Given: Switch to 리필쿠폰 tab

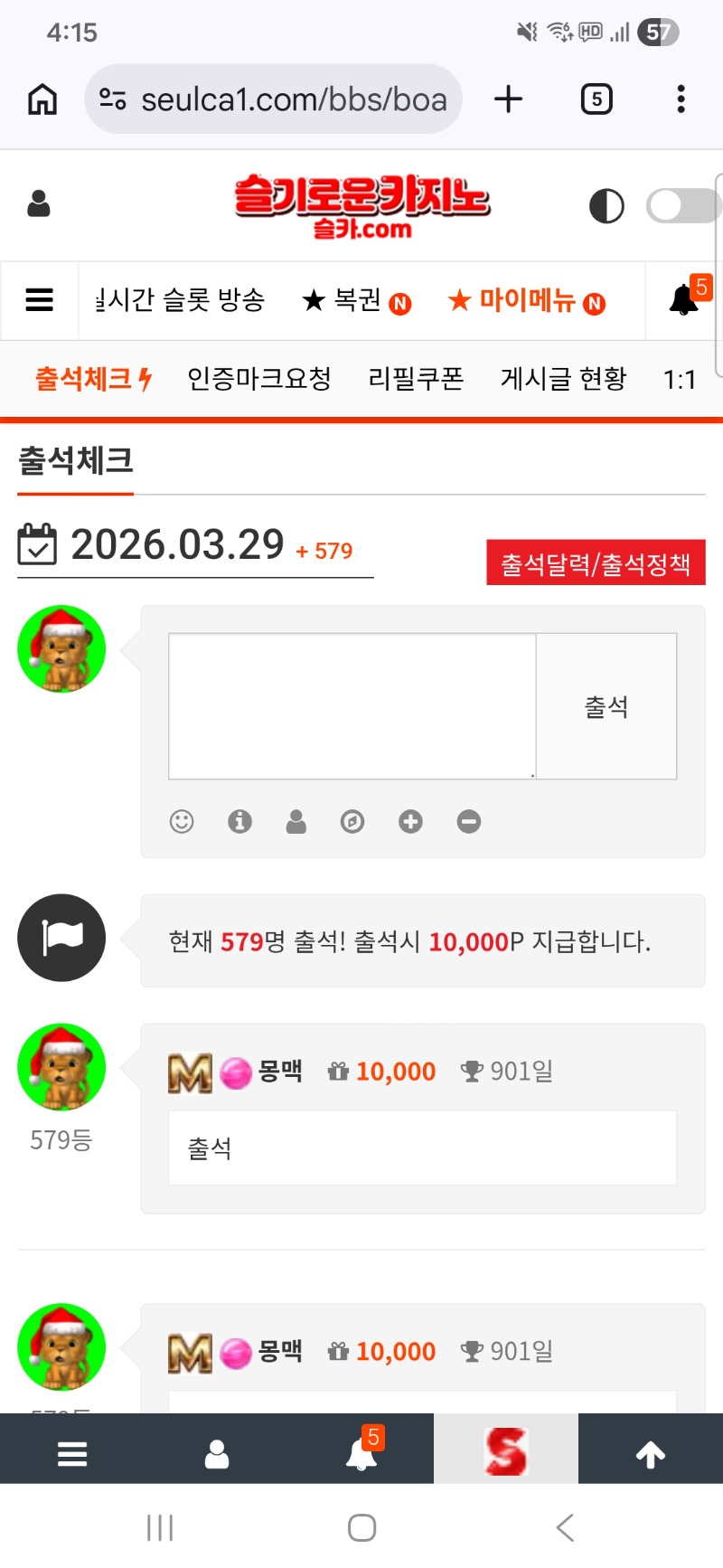Looking at the screenshot, I should pos(416,379).
